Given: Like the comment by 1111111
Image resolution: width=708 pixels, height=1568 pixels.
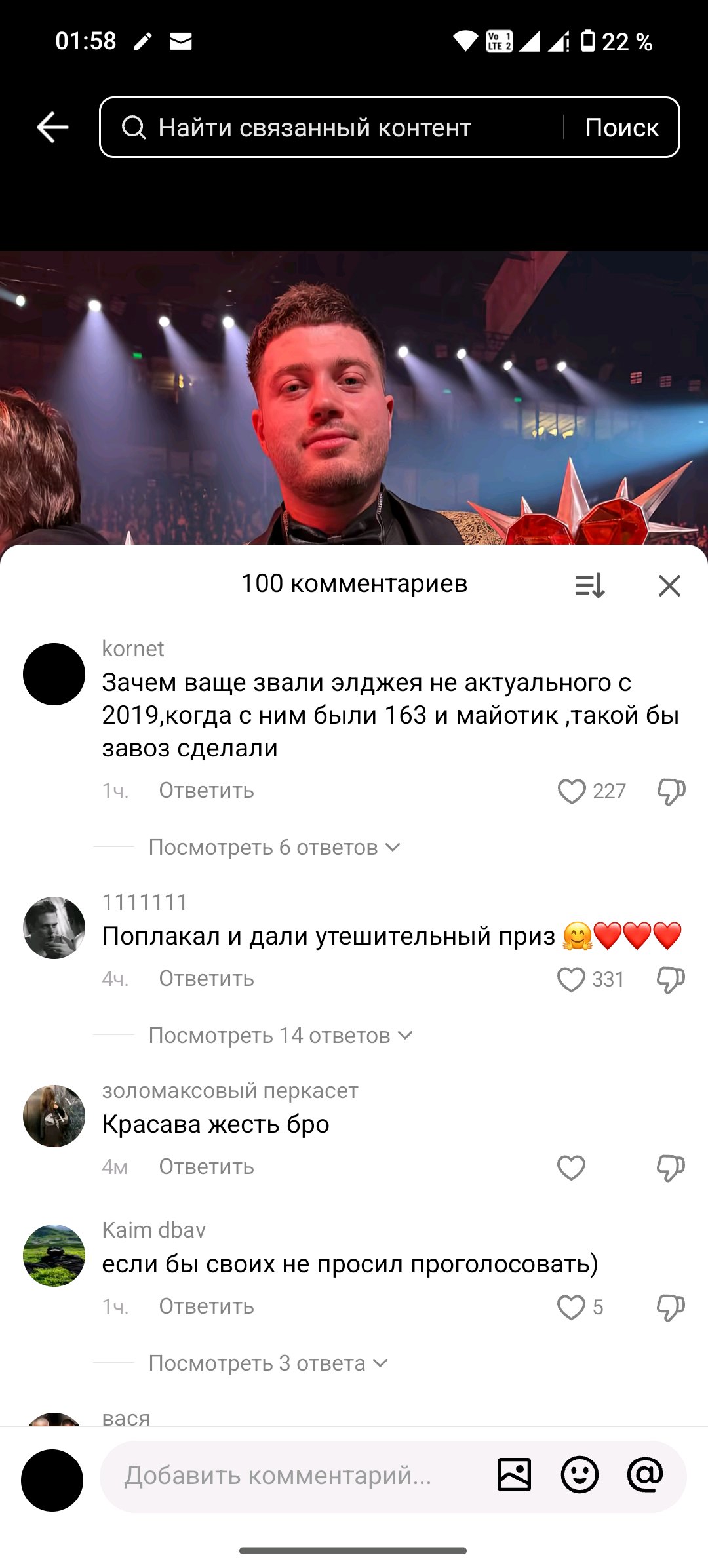Looking at the screenshot, I should pos(571,979).
